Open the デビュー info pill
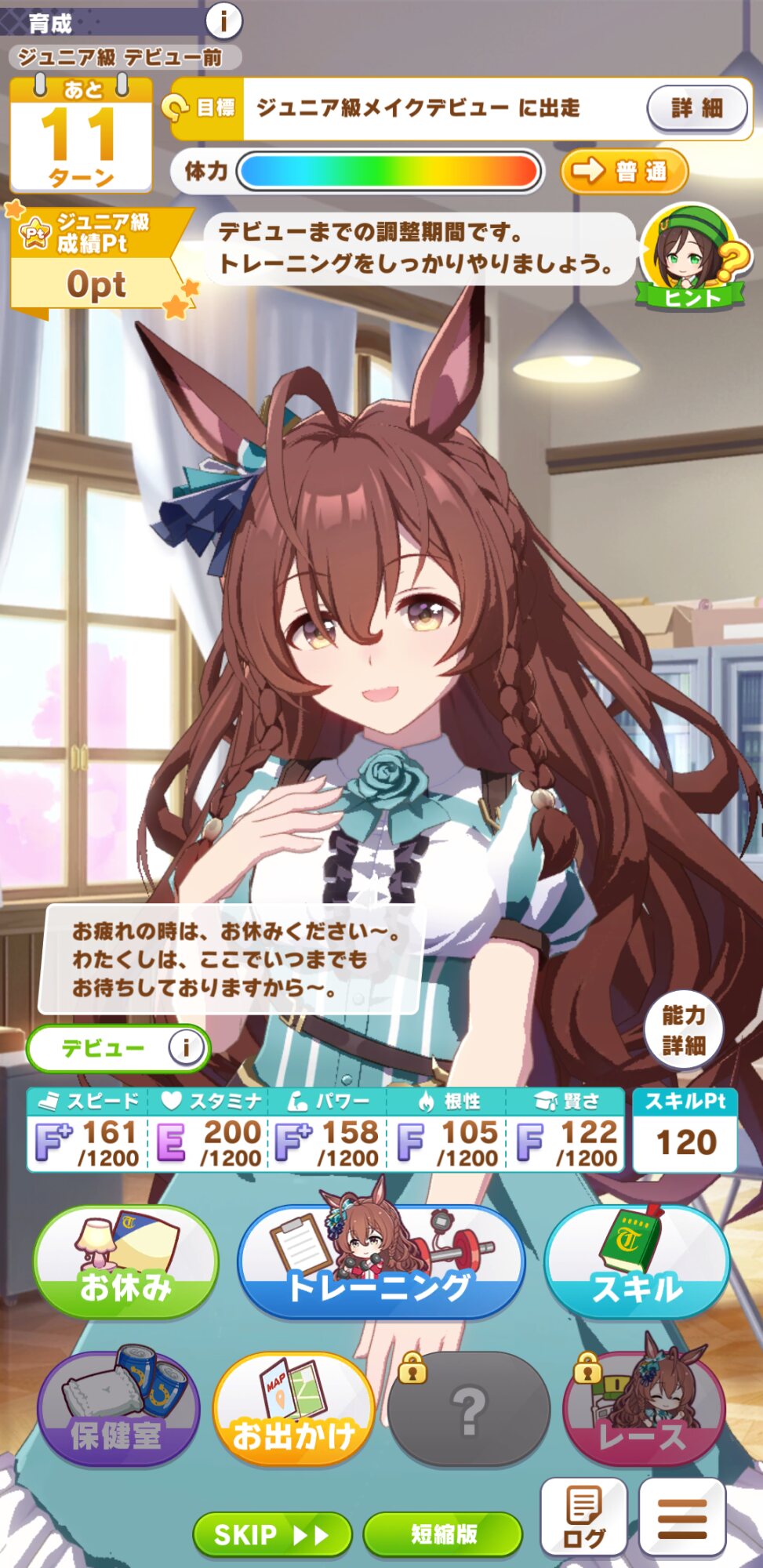 tap(118, 1047)
